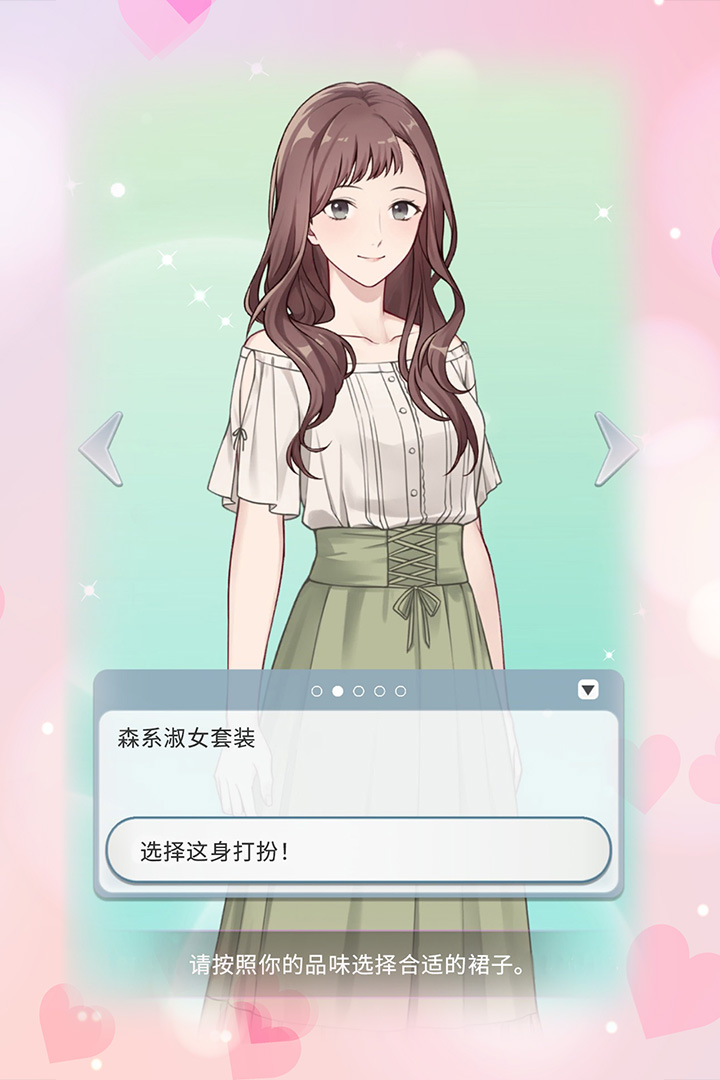The image size is (720, 1080).
Task: Select the first pagination dot
Action: click(315, 690)
